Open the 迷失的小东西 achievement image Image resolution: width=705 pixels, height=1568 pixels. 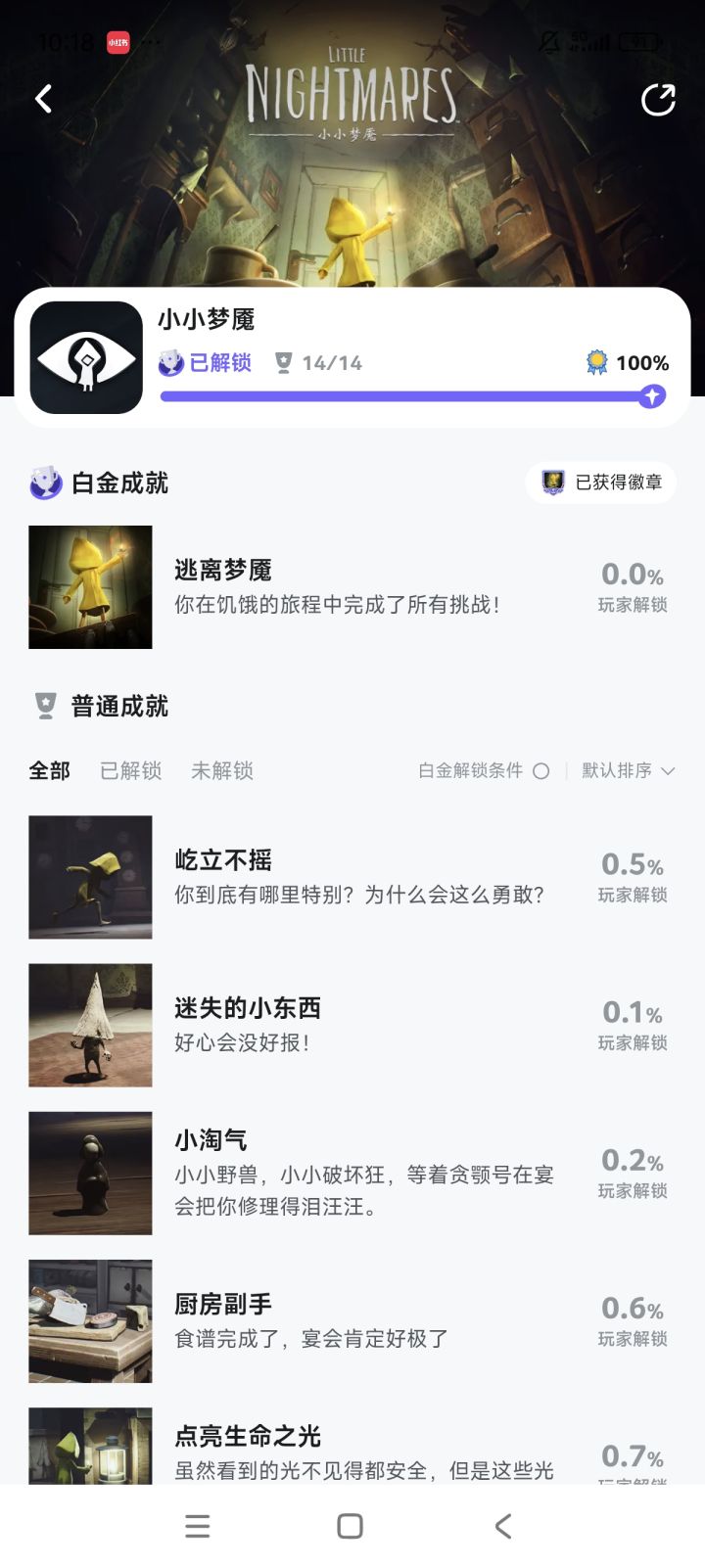tap(89, 1024)
